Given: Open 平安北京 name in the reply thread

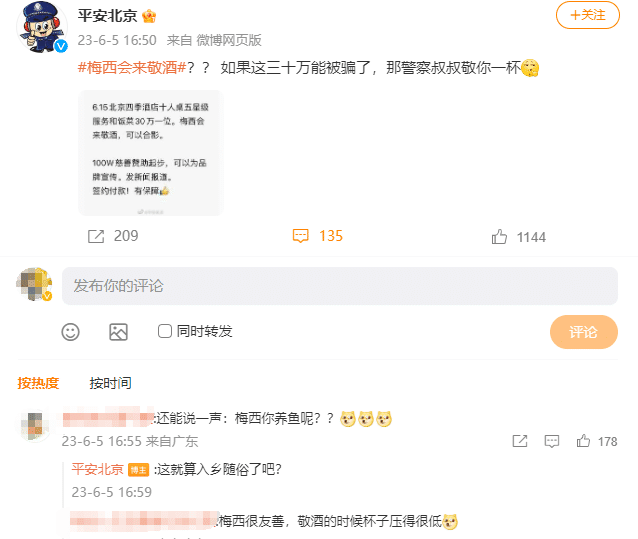Looking at the screenshot, I should (97, 469).
